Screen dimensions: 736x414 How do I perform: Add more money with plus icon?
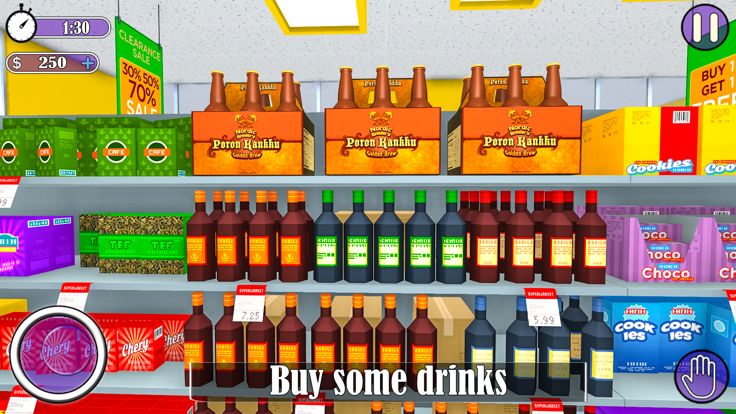coord(89,63)
